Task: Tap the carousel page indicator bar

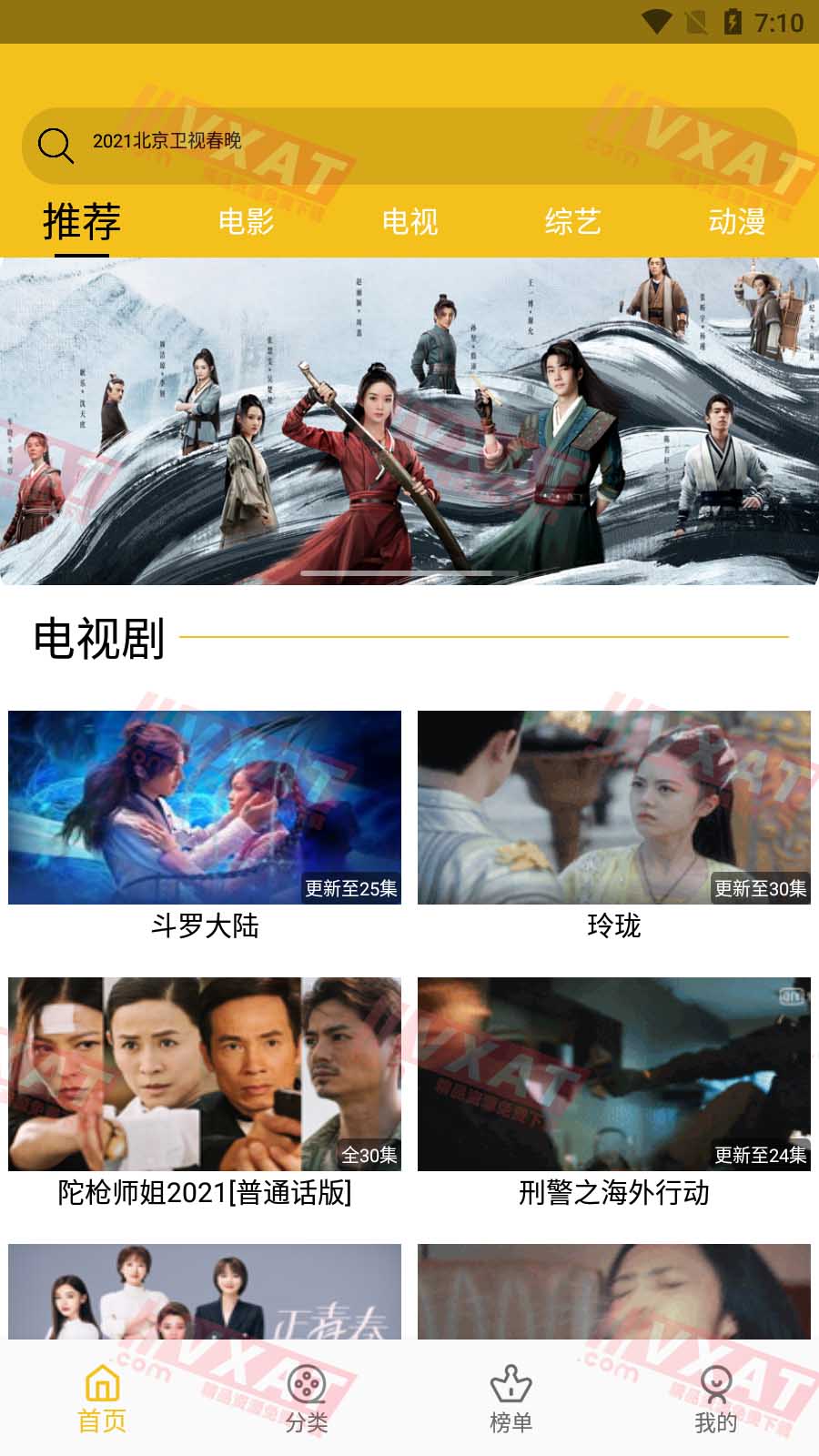Action: [409, 573]
